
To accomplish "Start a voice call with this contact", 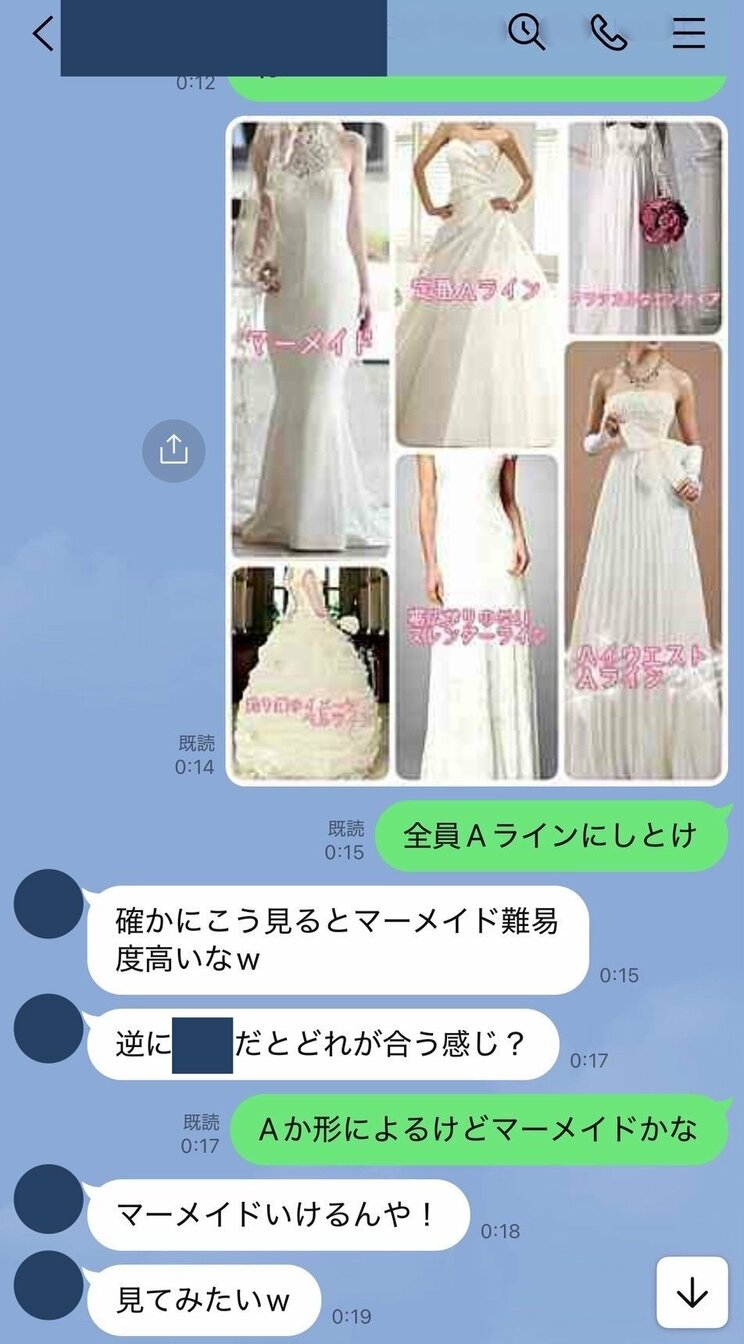I will 608,32.
